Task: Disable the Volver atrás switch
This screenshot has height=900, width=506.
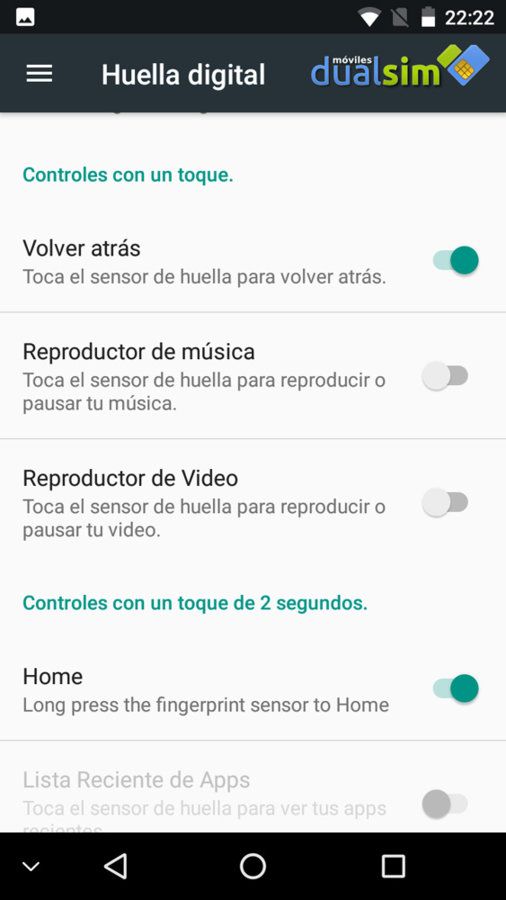Action: click(x=456, y=261)
